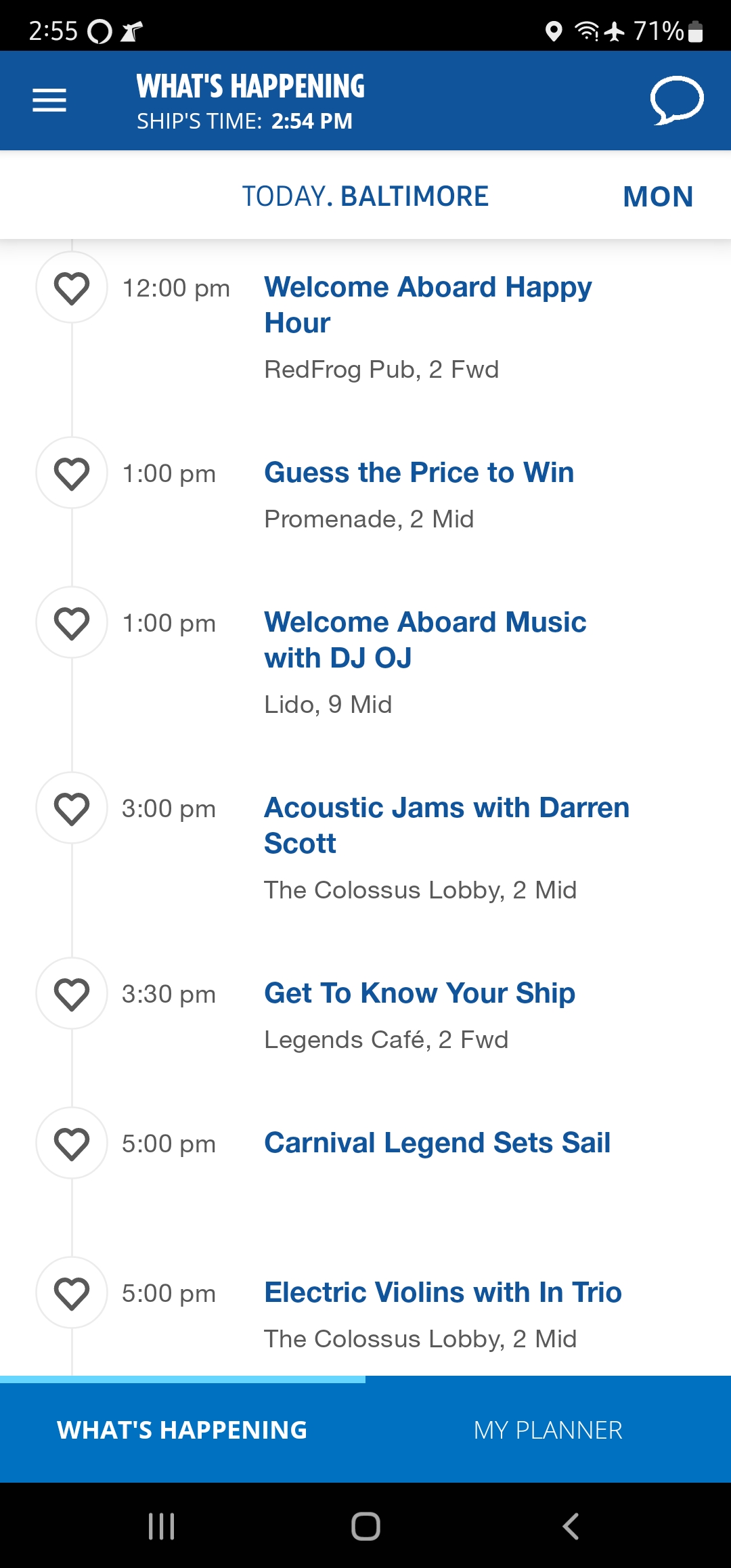Open Electric Violins with In Trio event
The width and height of the screenshot is (731, 1568).
click(x=443, y=1292)
